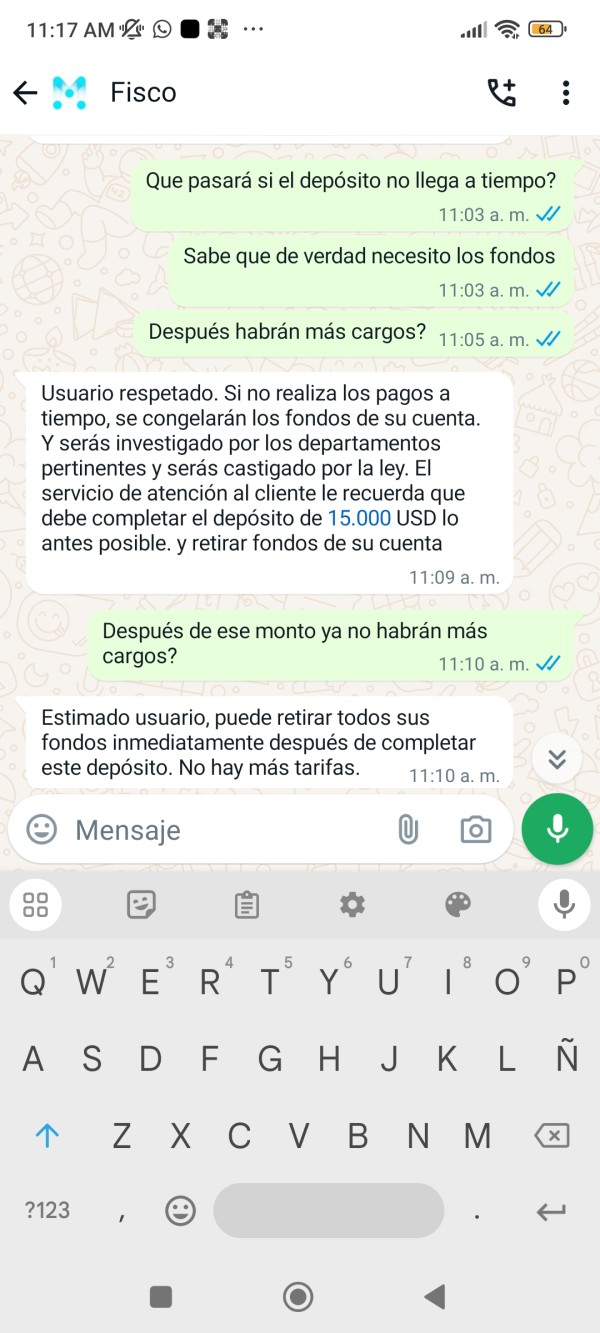Open the keyboard's four-square menu grid
Image resolution: width=600 pixels, height=1333 pixels.
[35, 905]
